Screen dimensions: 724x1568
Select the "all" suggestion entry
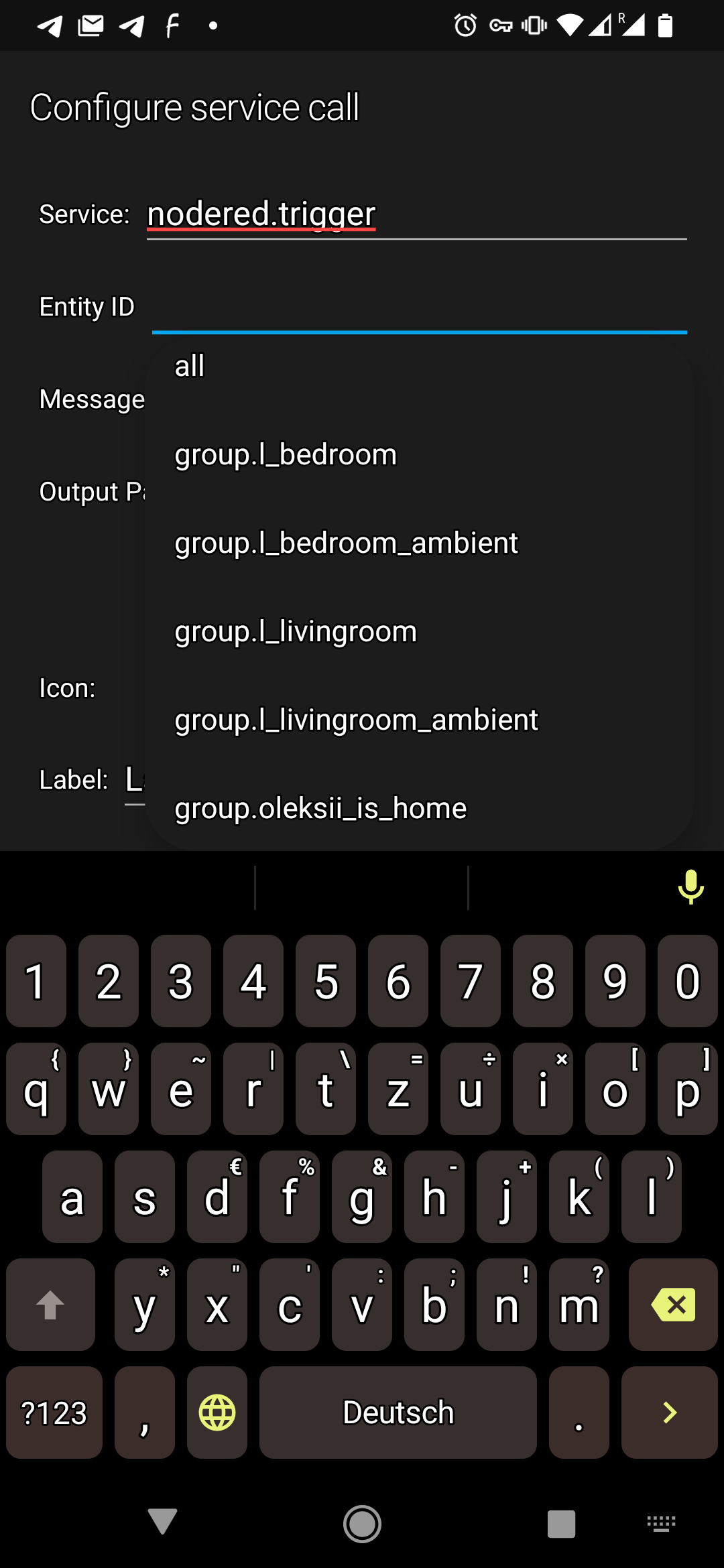point(188,365)
